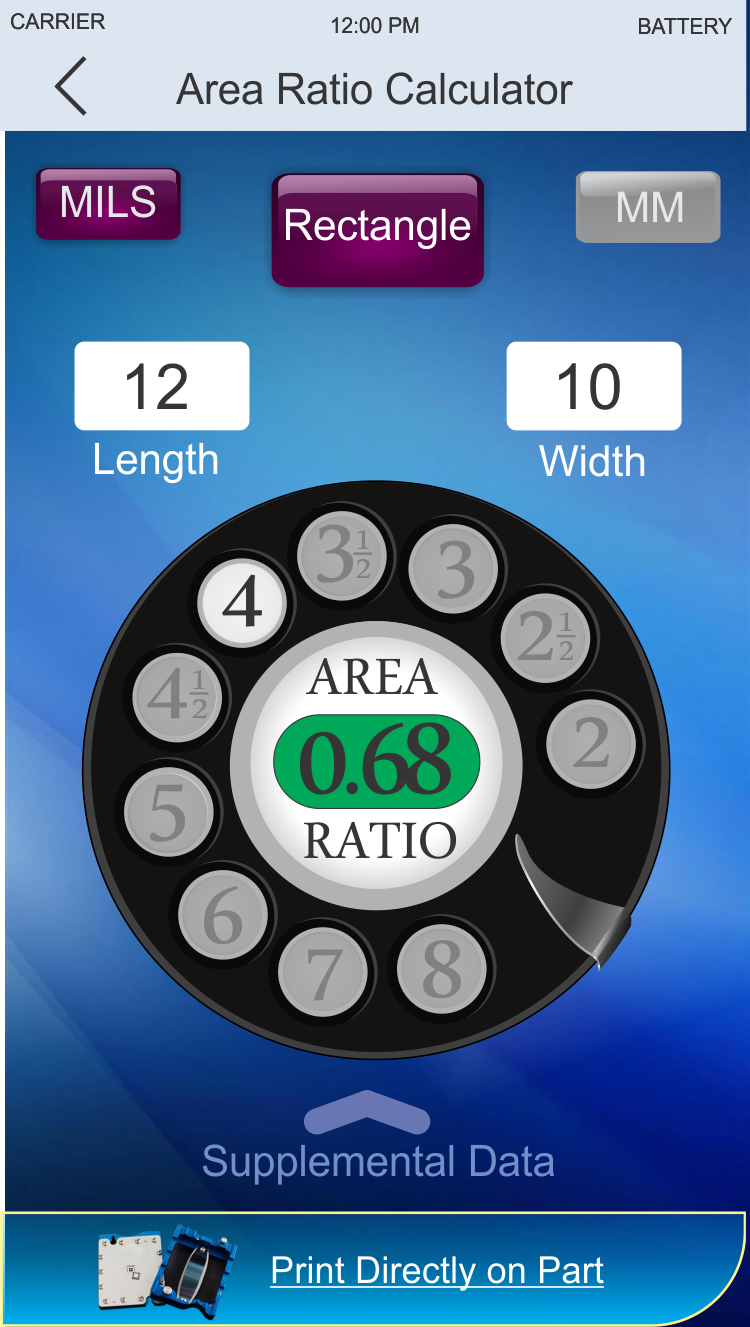Pick 5 on the dial
This screenshot has height=1327, width=750.
pos(168,811)
